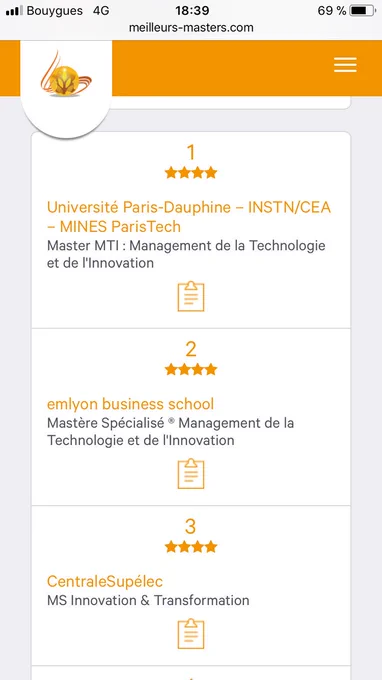382x680 pixels.
Task: Open the Université Paris-Dauphine – INSTN/CEA link
Action: (x=189, y=217)
